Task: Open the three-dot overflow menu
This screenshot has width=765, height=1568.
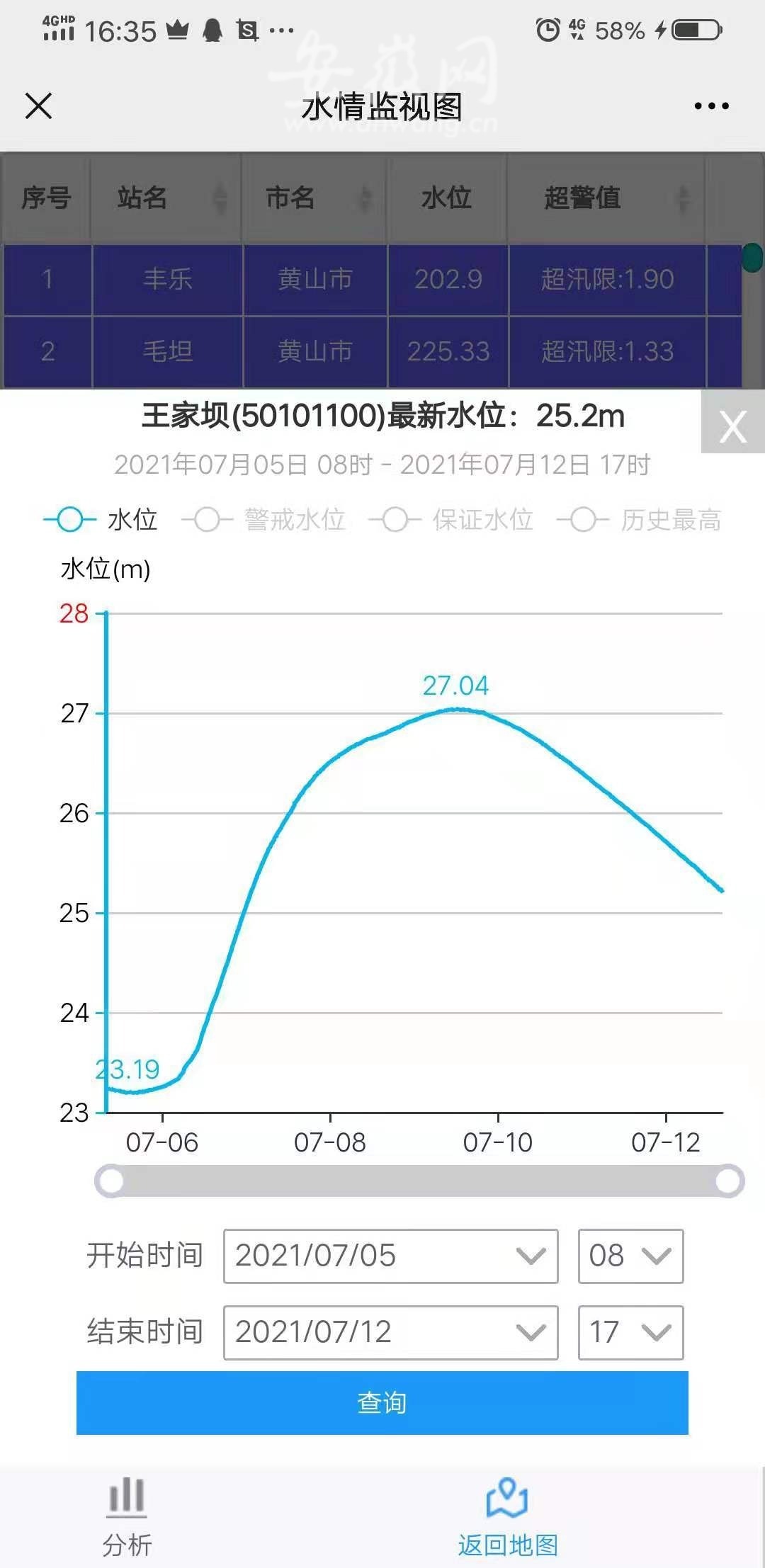Action: click(711, 106)
